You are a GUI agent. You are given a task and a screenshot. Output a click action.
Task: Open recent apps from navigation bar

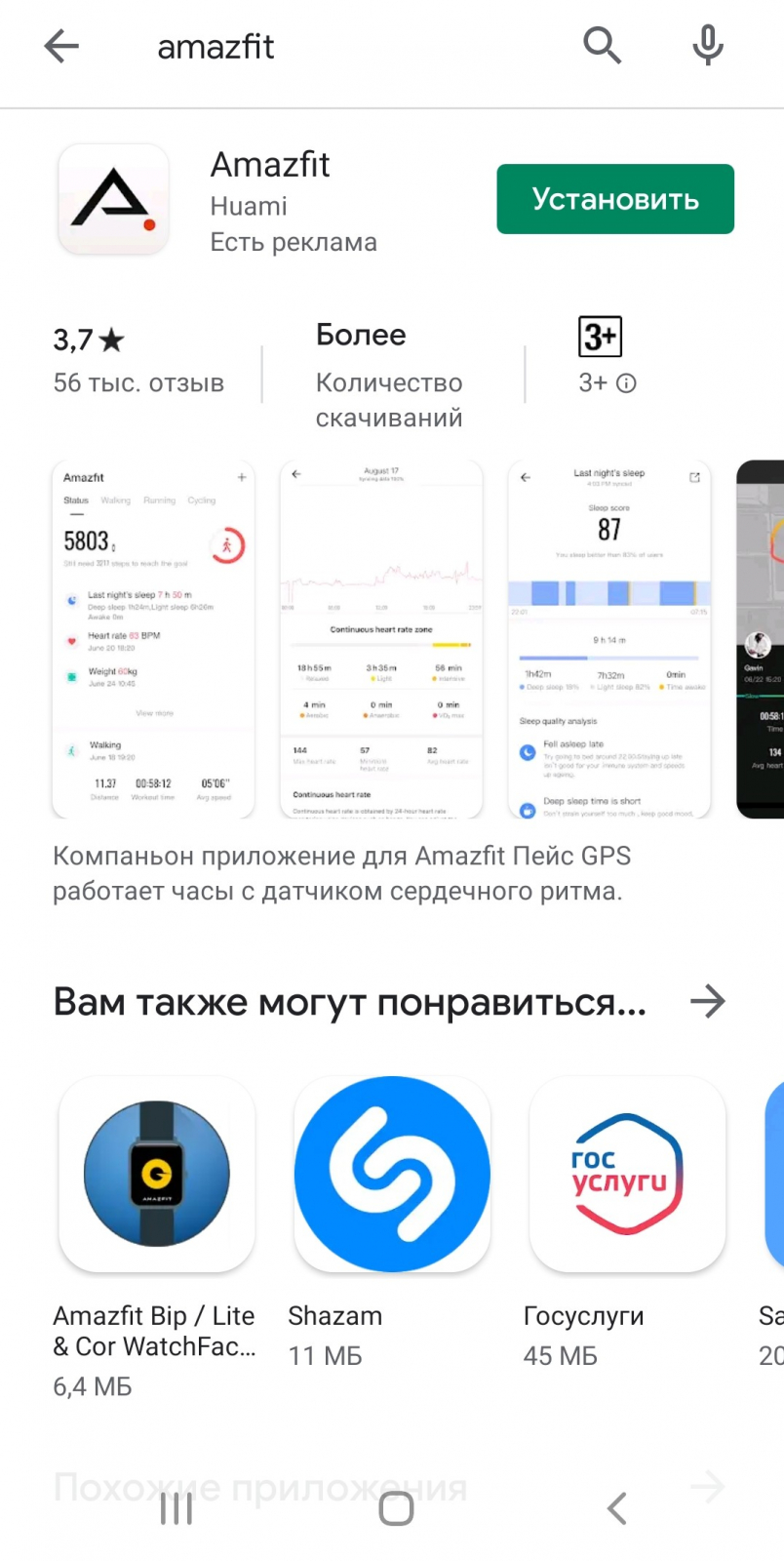click(176, 1508)
